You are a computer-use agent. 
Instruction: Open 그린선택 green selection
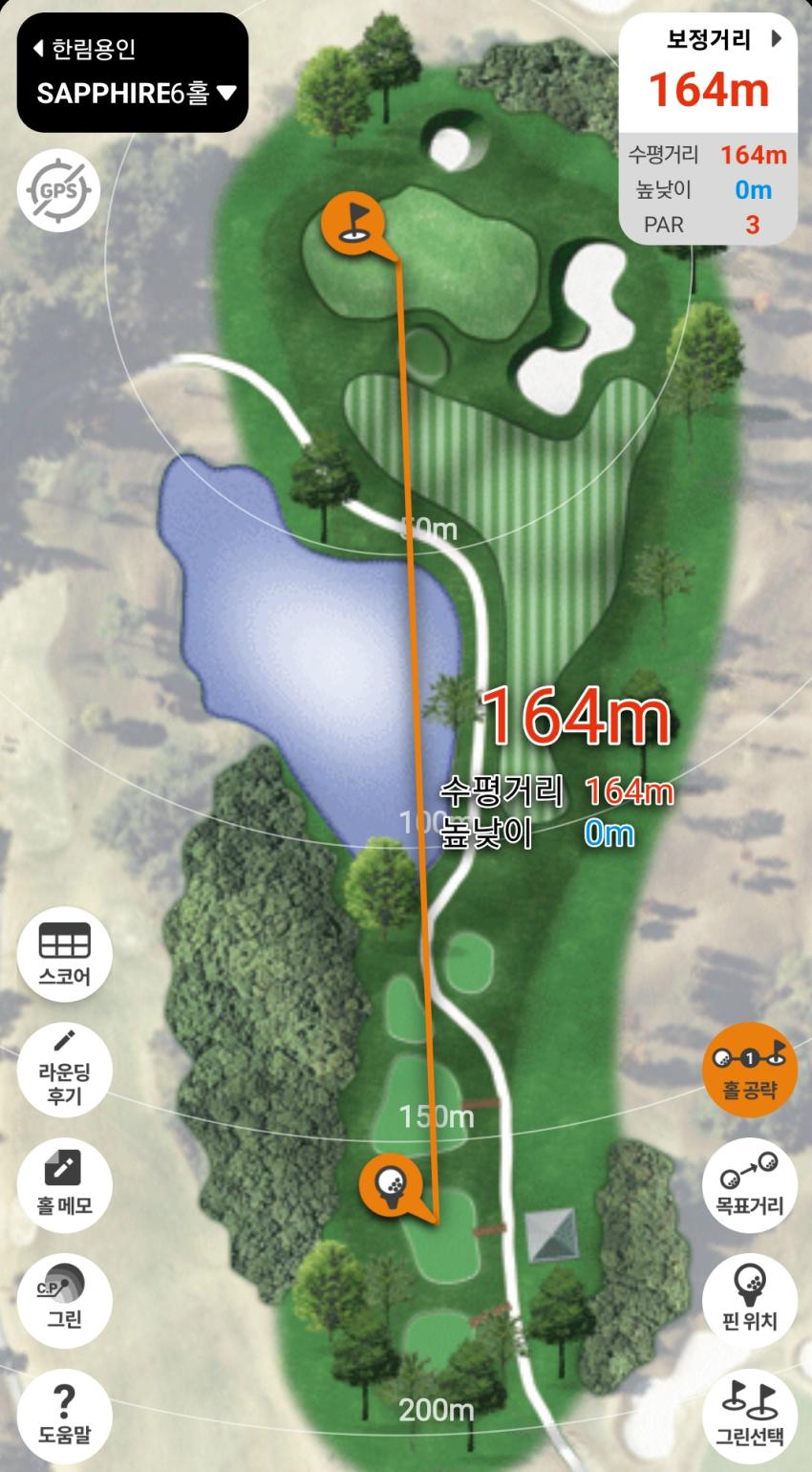(x=750, y=1416)
